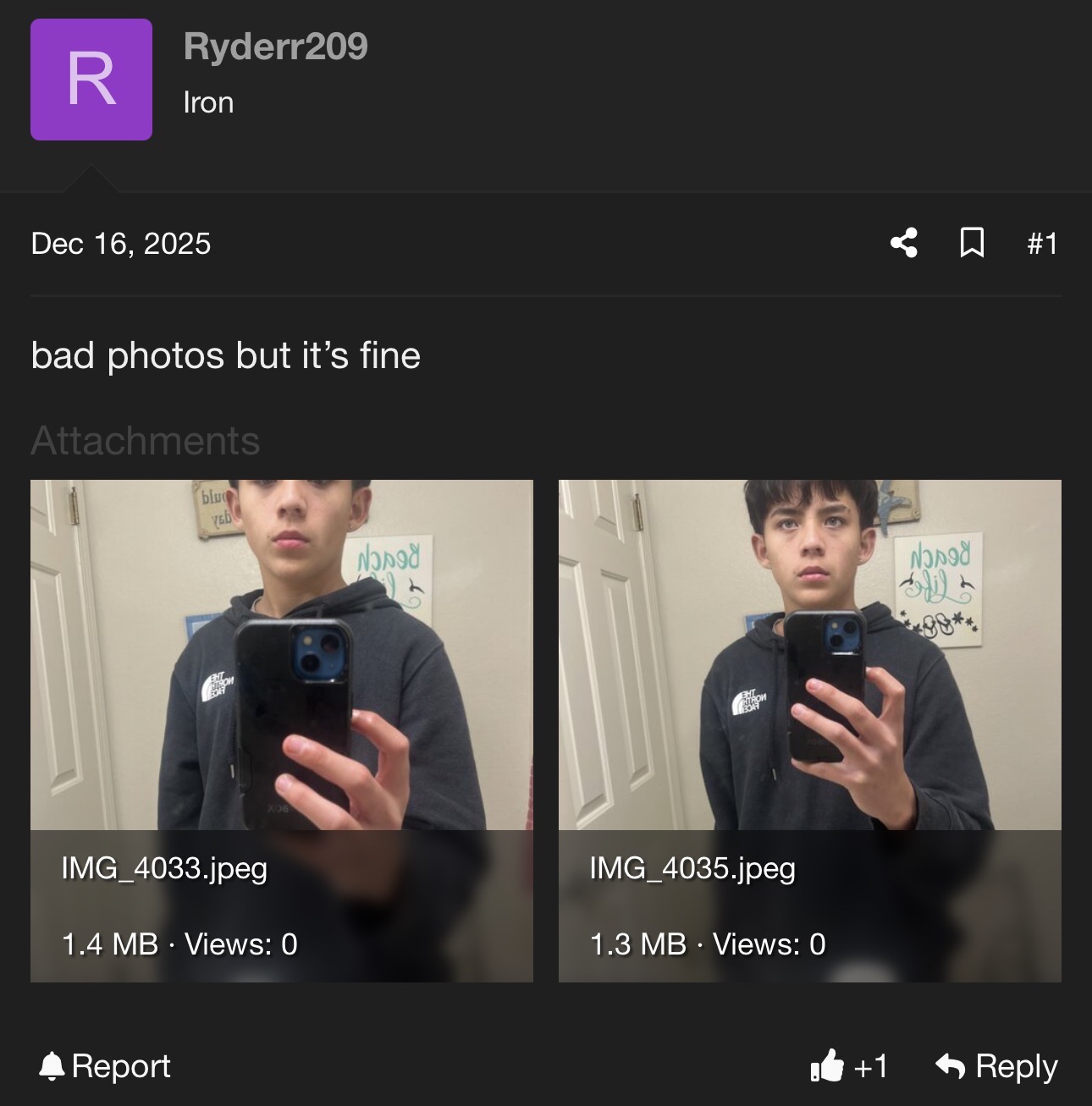
Task: Open attachment IMG_4033.jpeg
Action: click(281, 677)
